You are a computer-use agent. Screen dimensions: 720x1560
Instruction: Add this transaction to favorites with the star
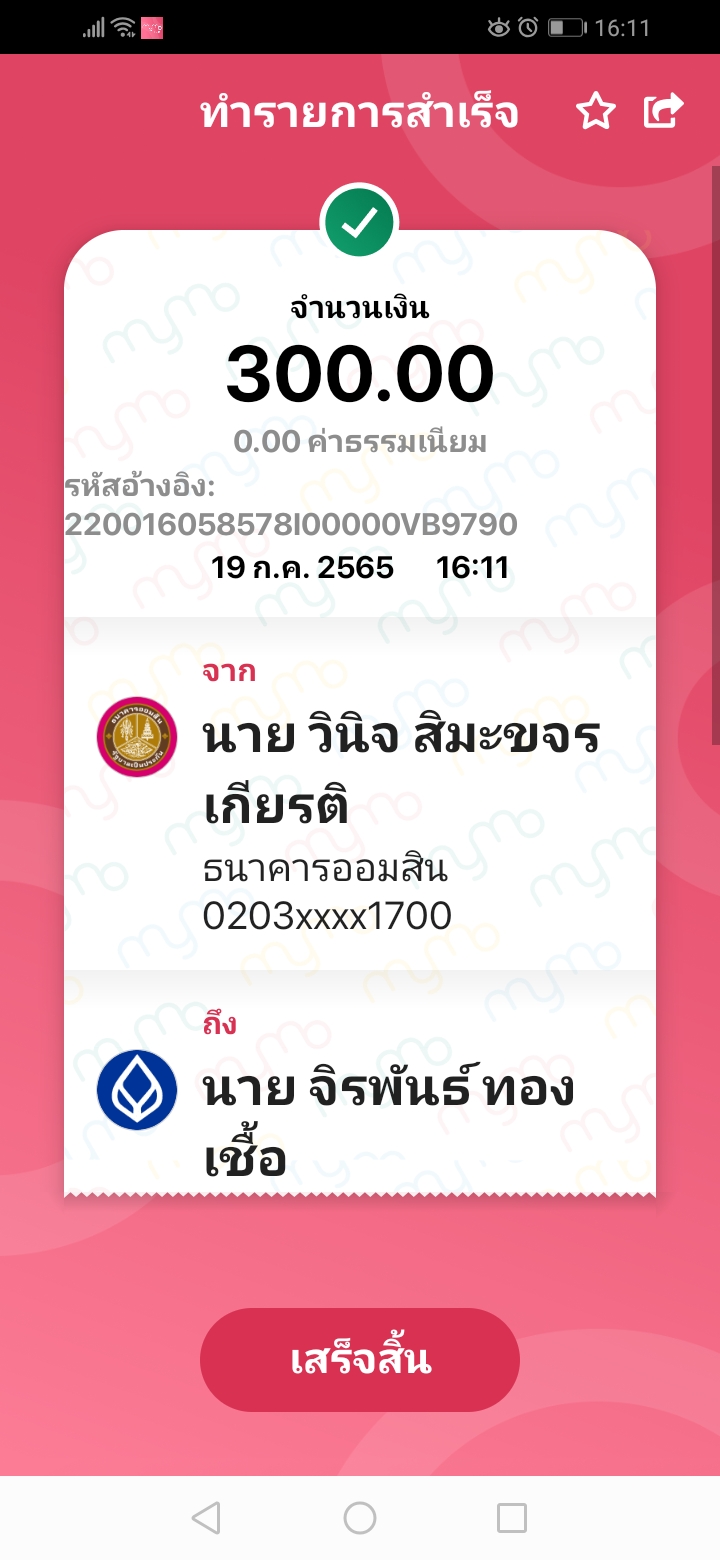pyautogui.click(x=596, y=112)
